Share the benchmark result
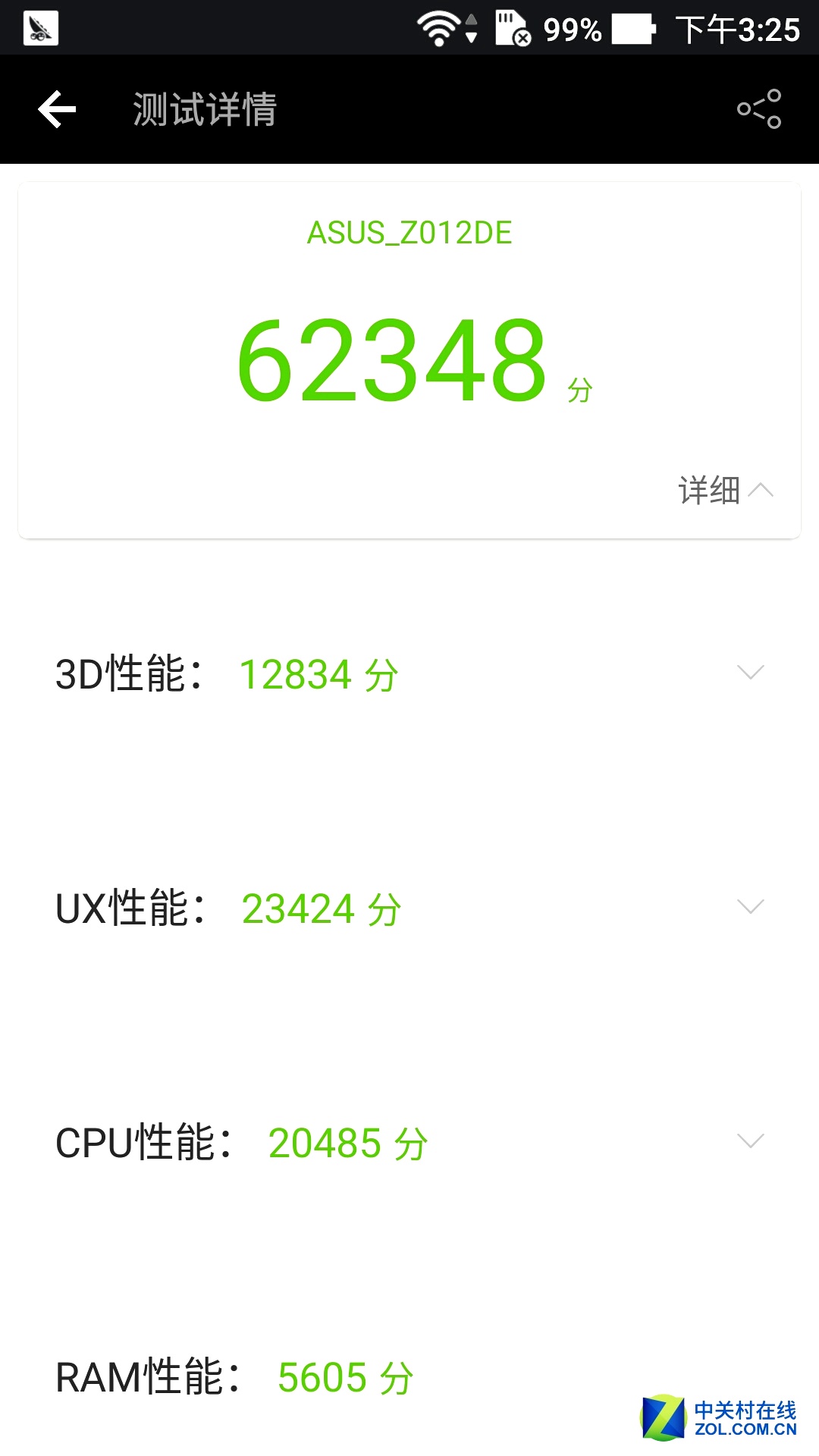This screenshot has width=819, height=1456. [759, 109]
